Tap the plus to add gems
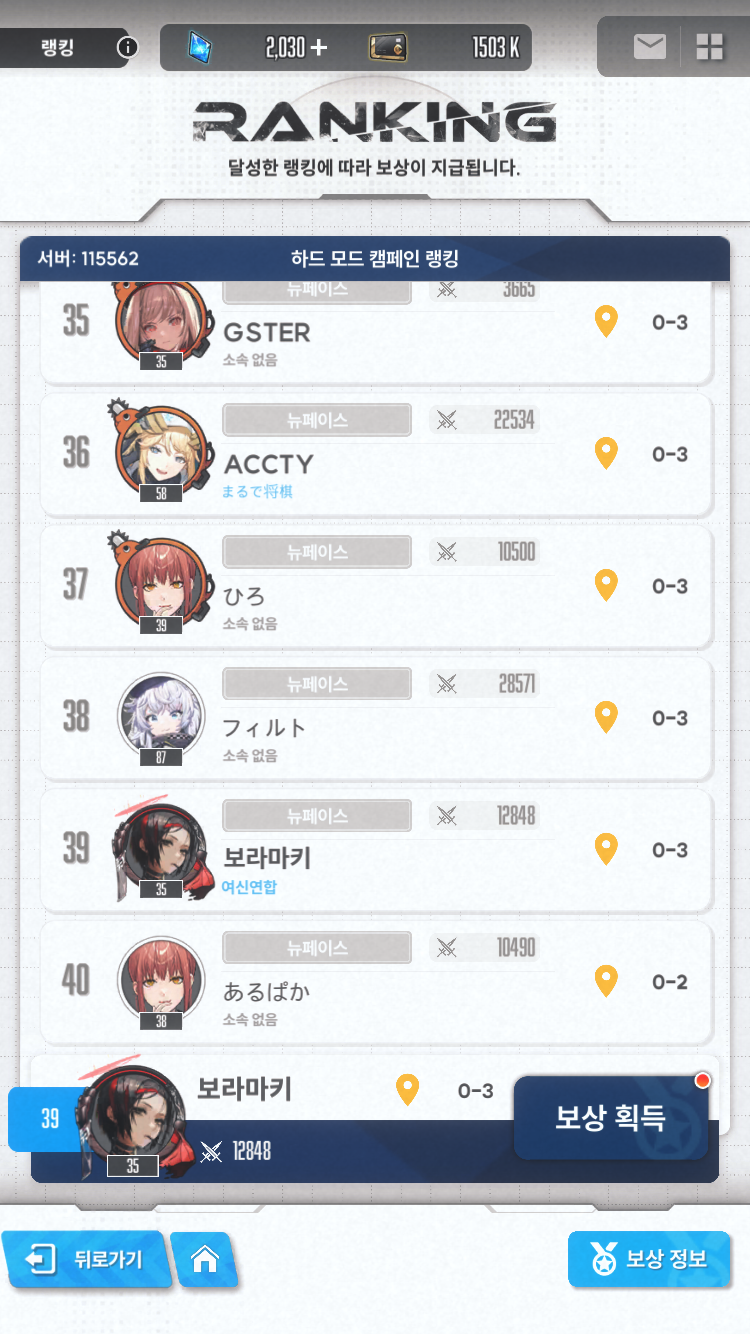The height and width of the screenshot is (1334, 750). [x=319, y=47]
